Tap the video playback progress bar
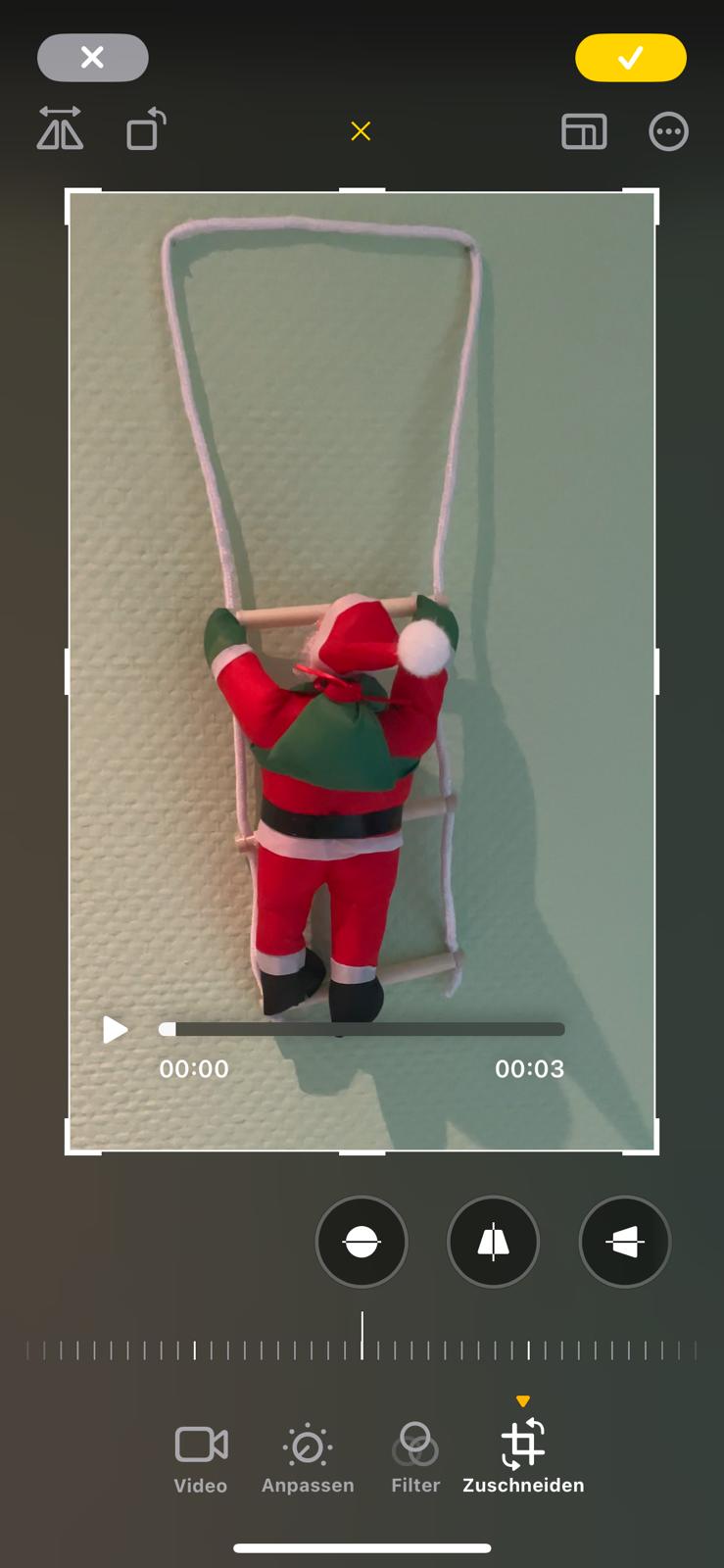 point(362,1029)
